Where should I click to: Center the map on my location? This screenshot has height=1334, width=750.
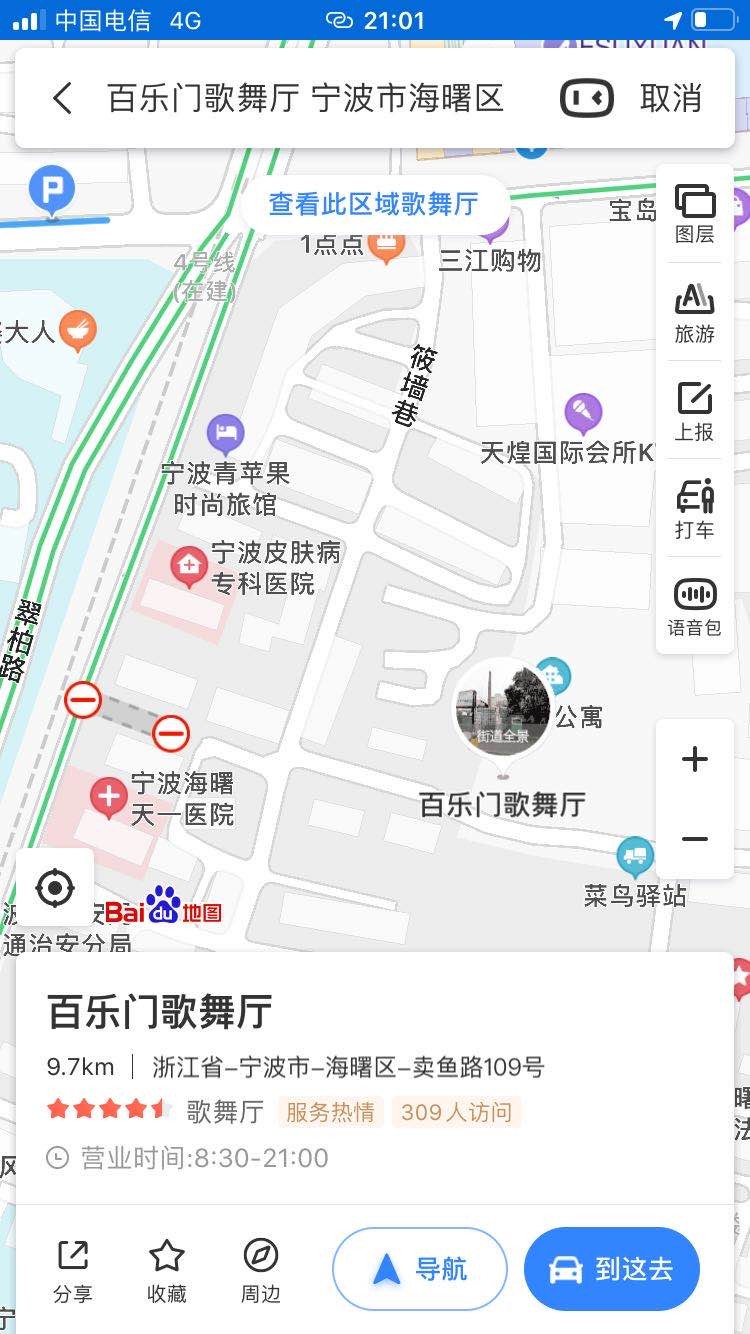55,887
